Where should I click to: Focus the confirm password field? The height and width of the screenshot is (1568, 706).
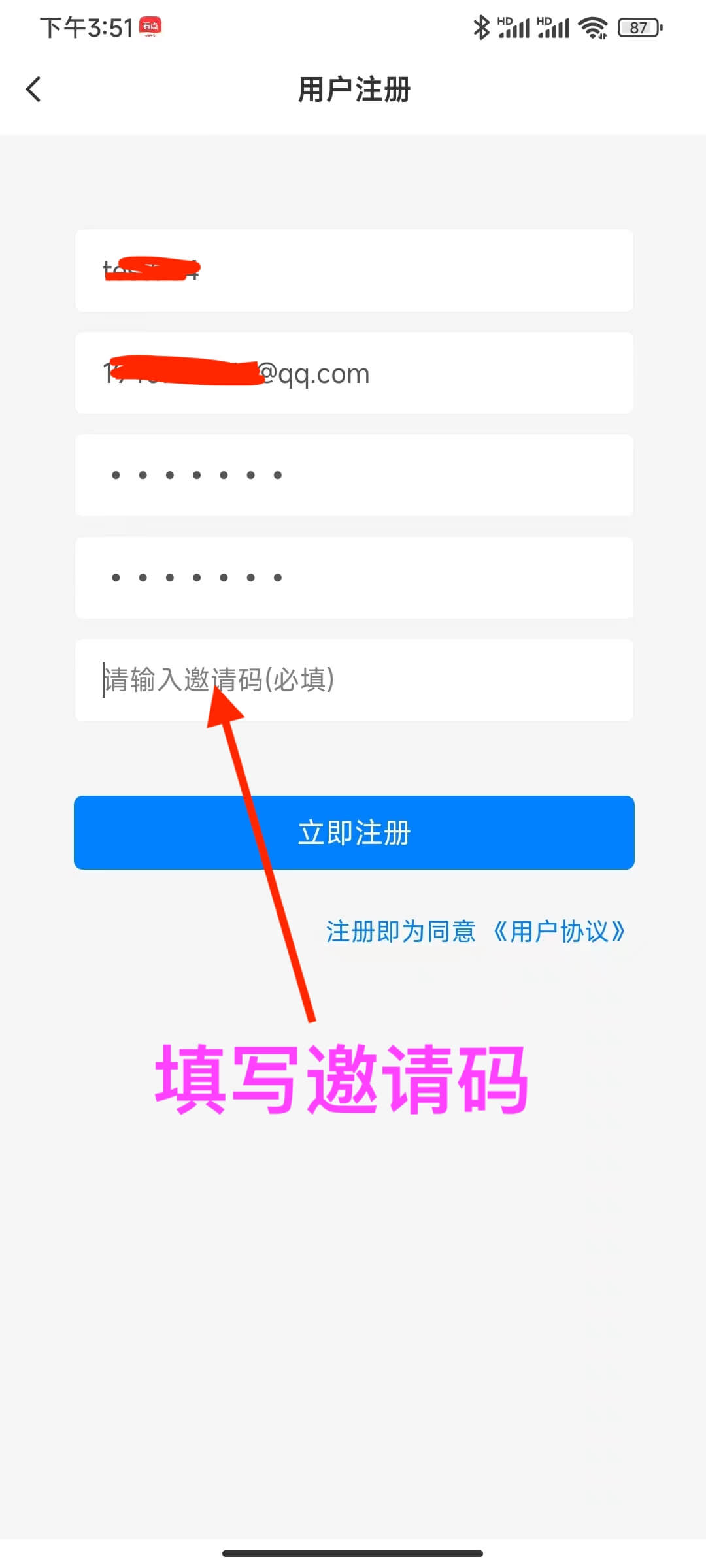tap(354, 578)
